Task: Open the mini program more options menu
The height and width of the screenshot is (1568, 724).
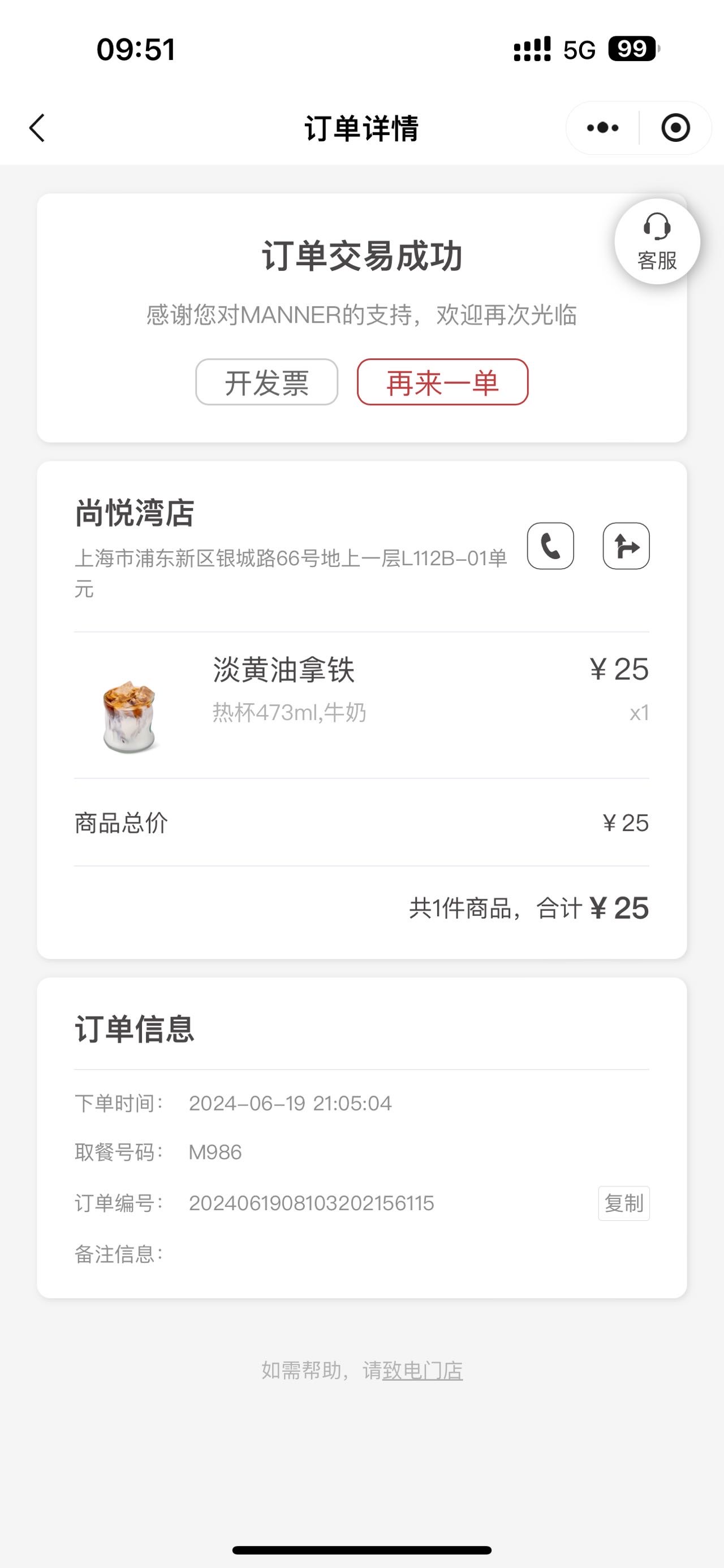Action: point(602,128)
